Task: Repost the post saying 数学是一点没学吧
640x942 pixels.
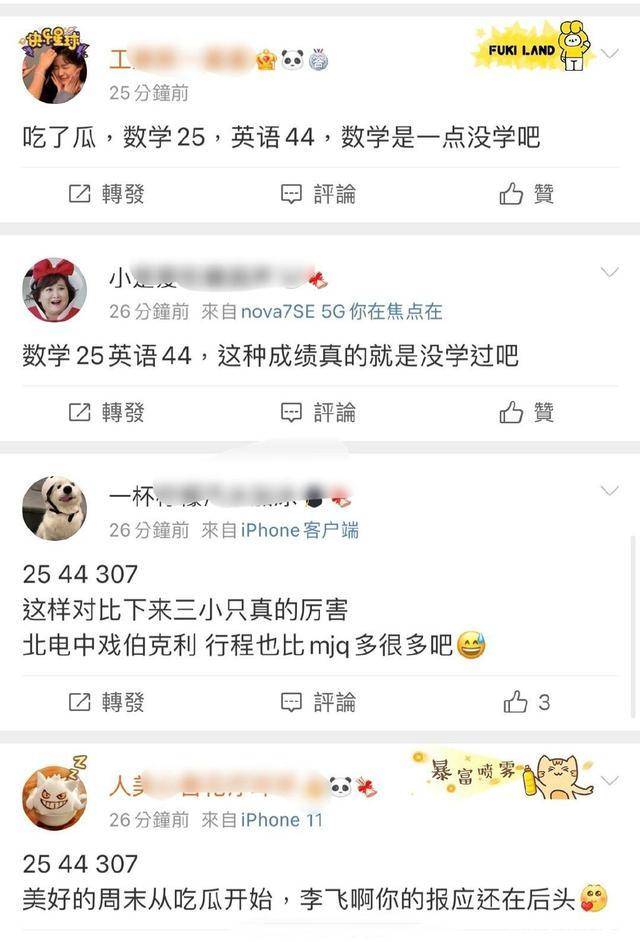Action: (106, 194)
